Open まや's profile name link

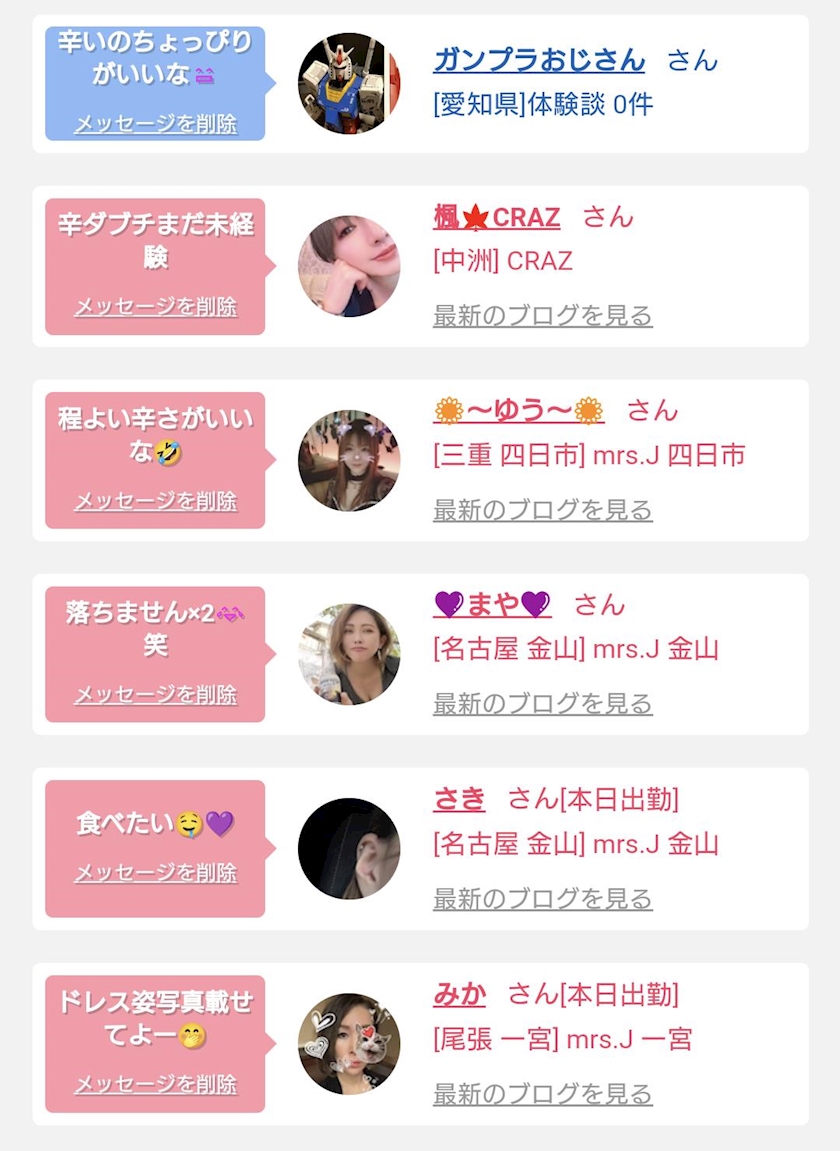click(492, 605)
